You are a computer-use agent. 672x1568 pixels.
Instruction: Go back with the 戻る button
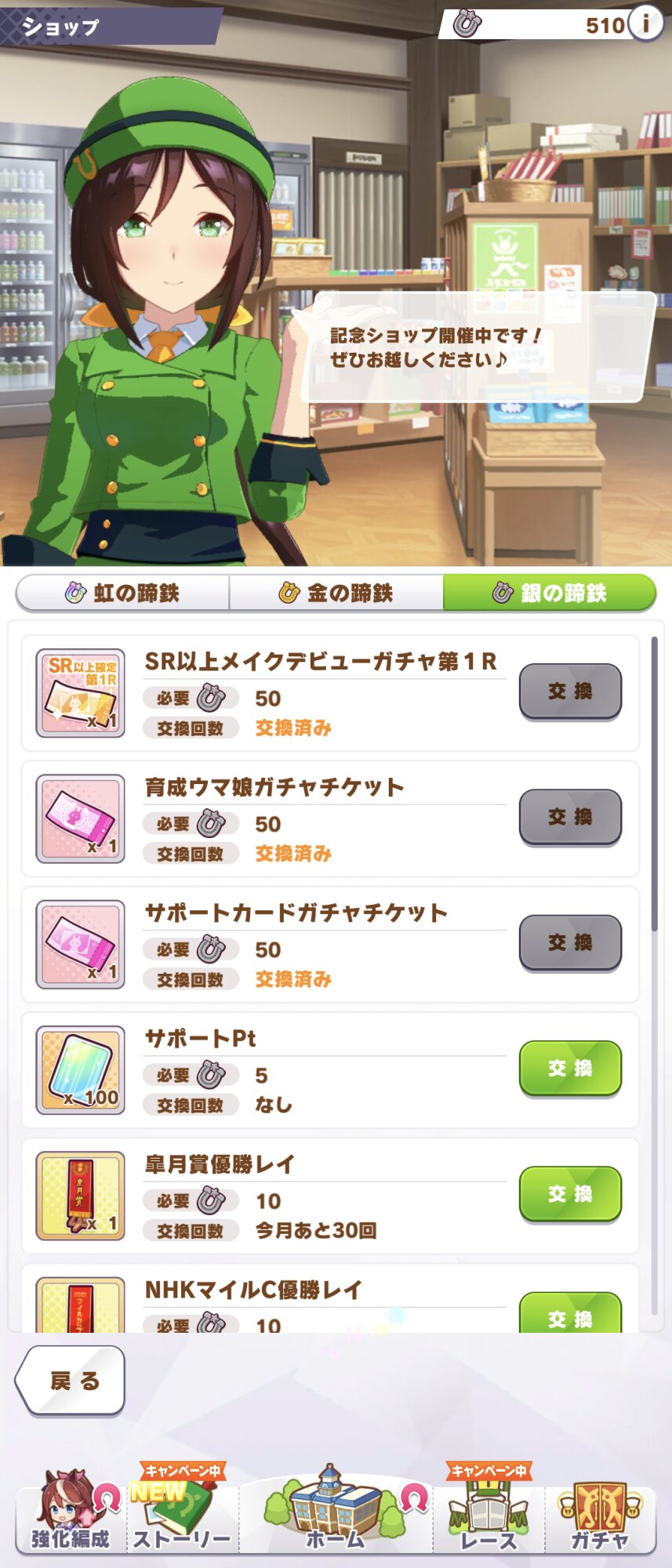[x=72, y=1381]
